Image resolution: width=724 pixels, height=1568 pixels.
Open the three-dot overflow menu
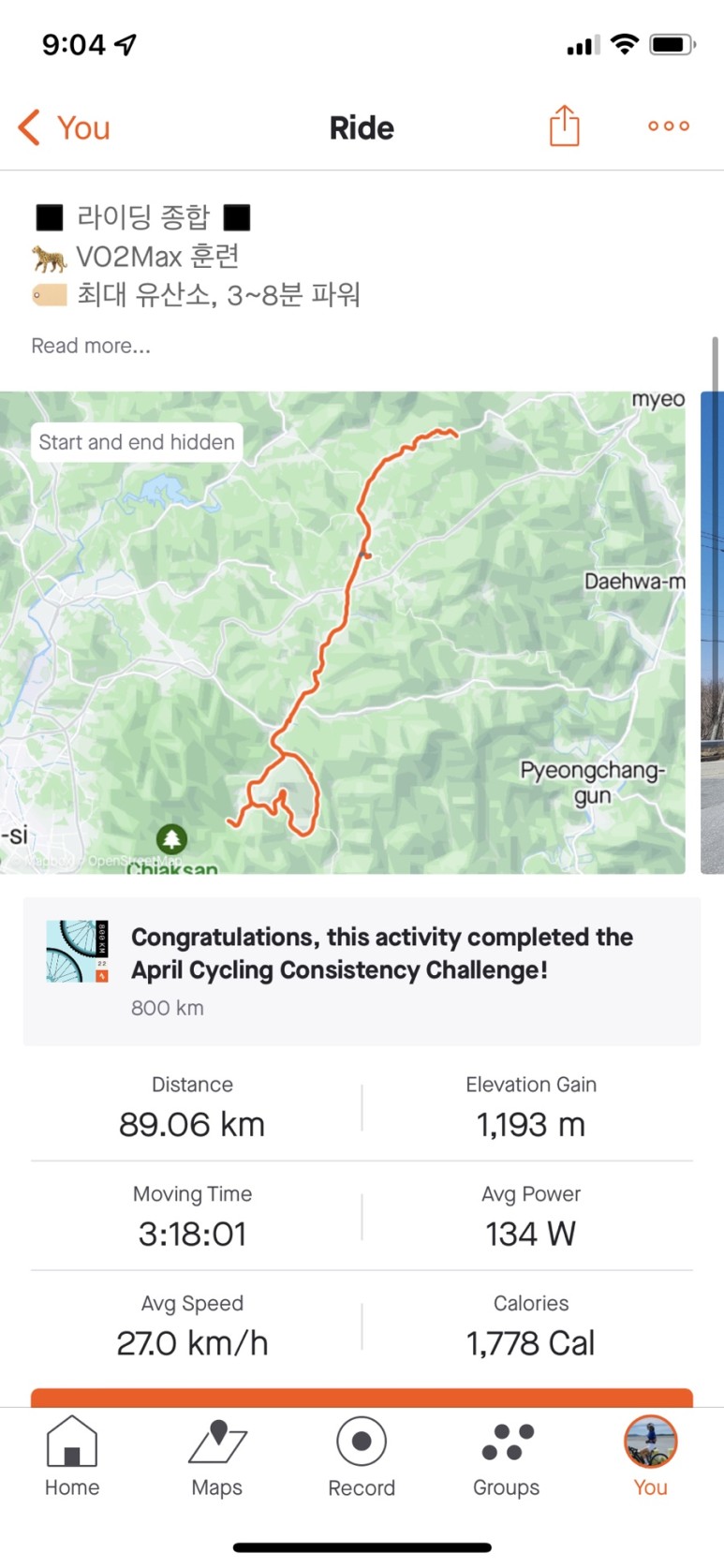point(669,126)
